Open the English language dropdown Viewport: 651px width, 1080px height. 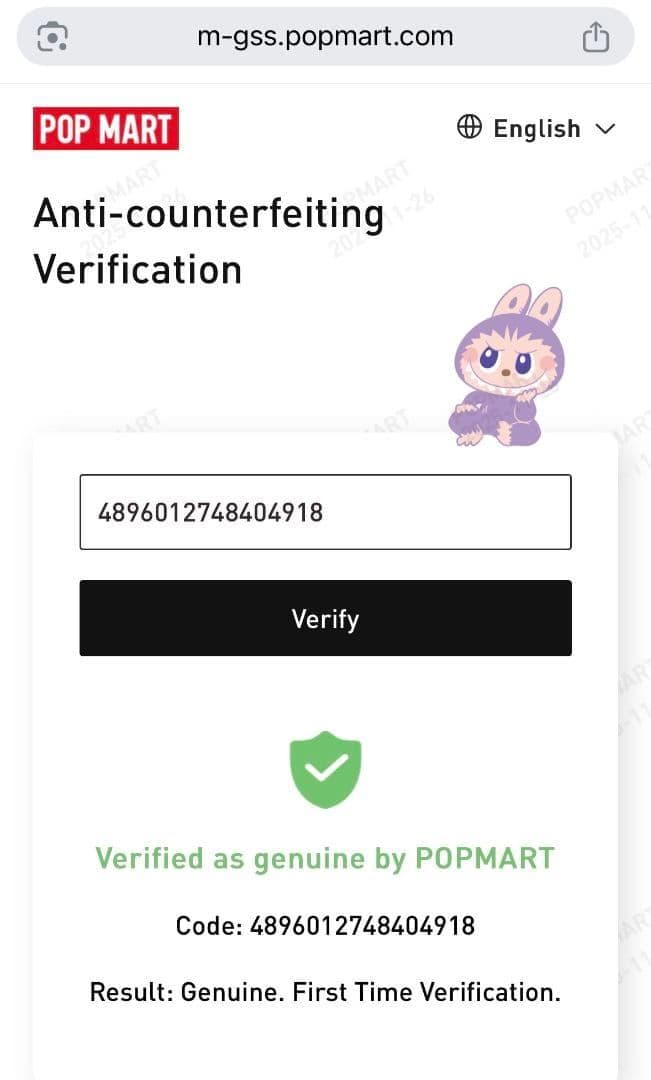coord(536,129)
